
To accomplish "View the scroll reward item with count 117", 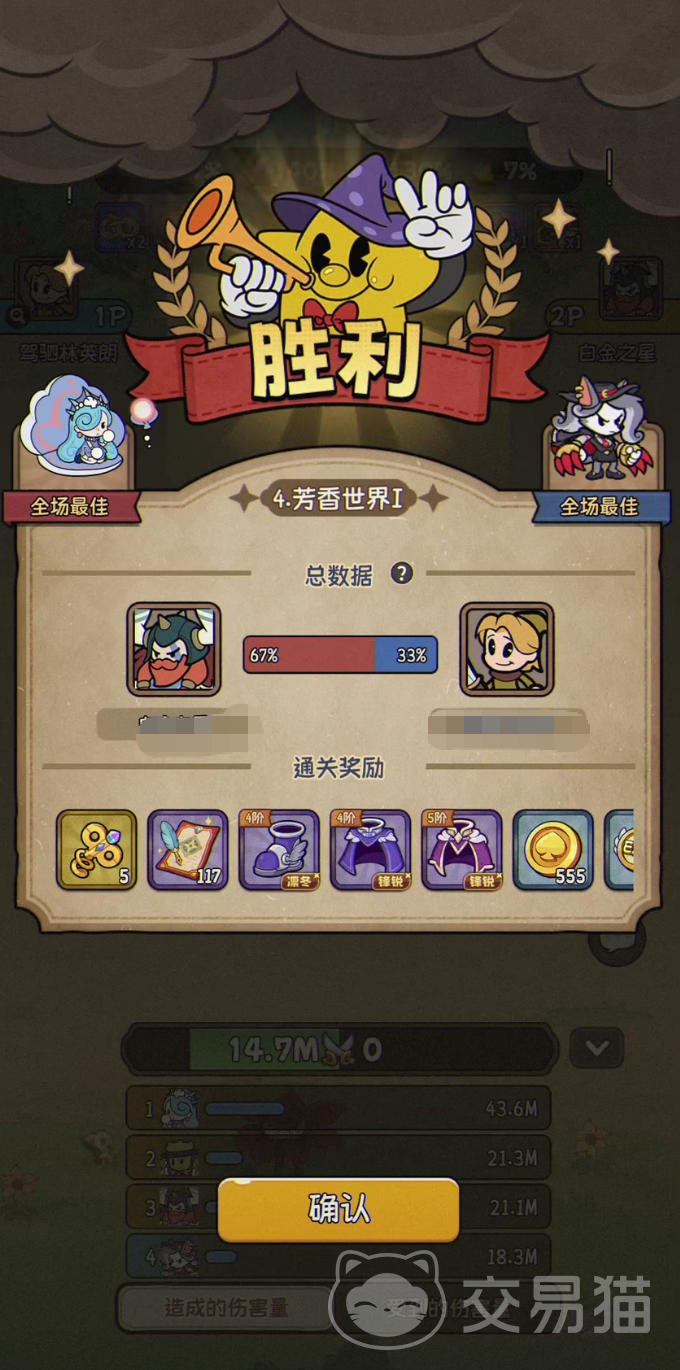I will (x=188, y=850).
